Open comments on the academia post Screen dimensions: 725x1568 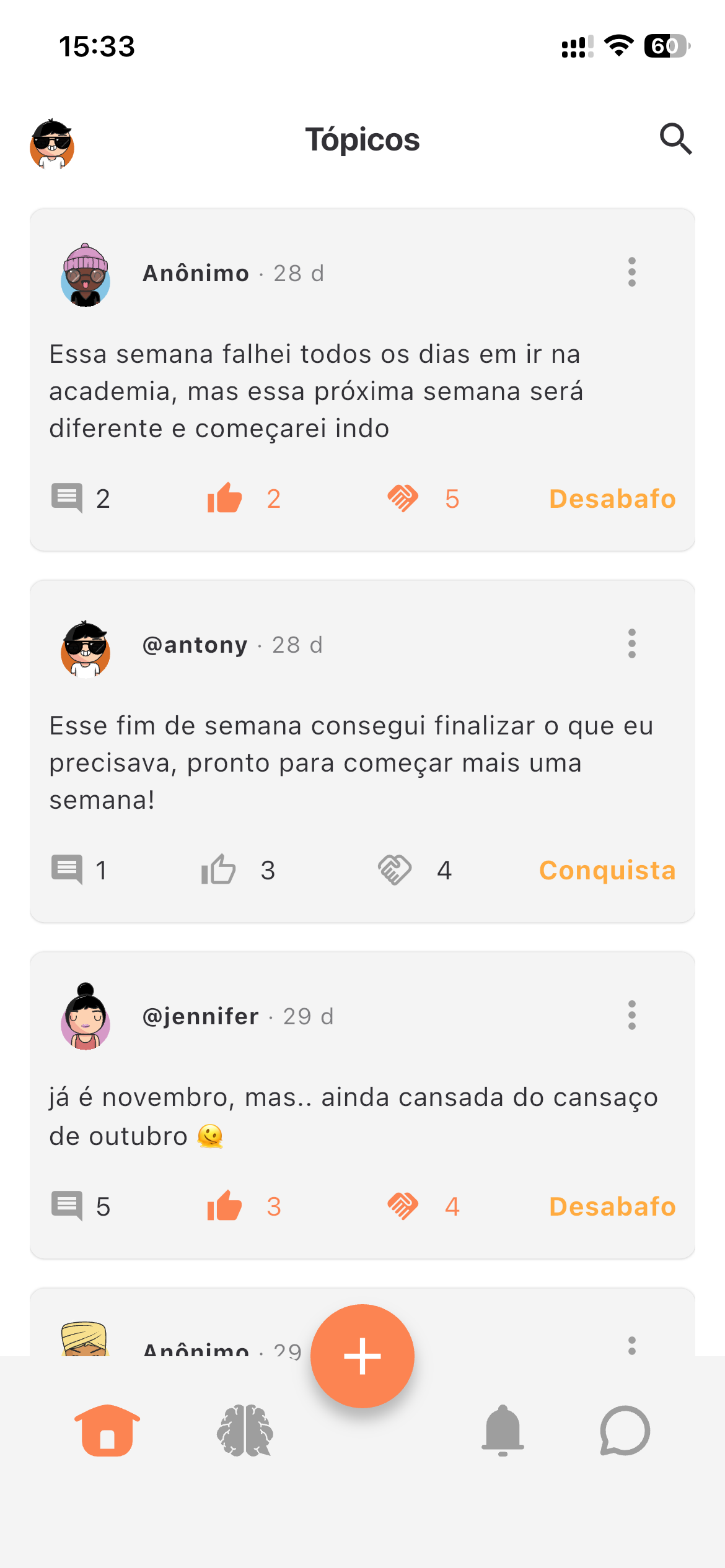[67, 498]
